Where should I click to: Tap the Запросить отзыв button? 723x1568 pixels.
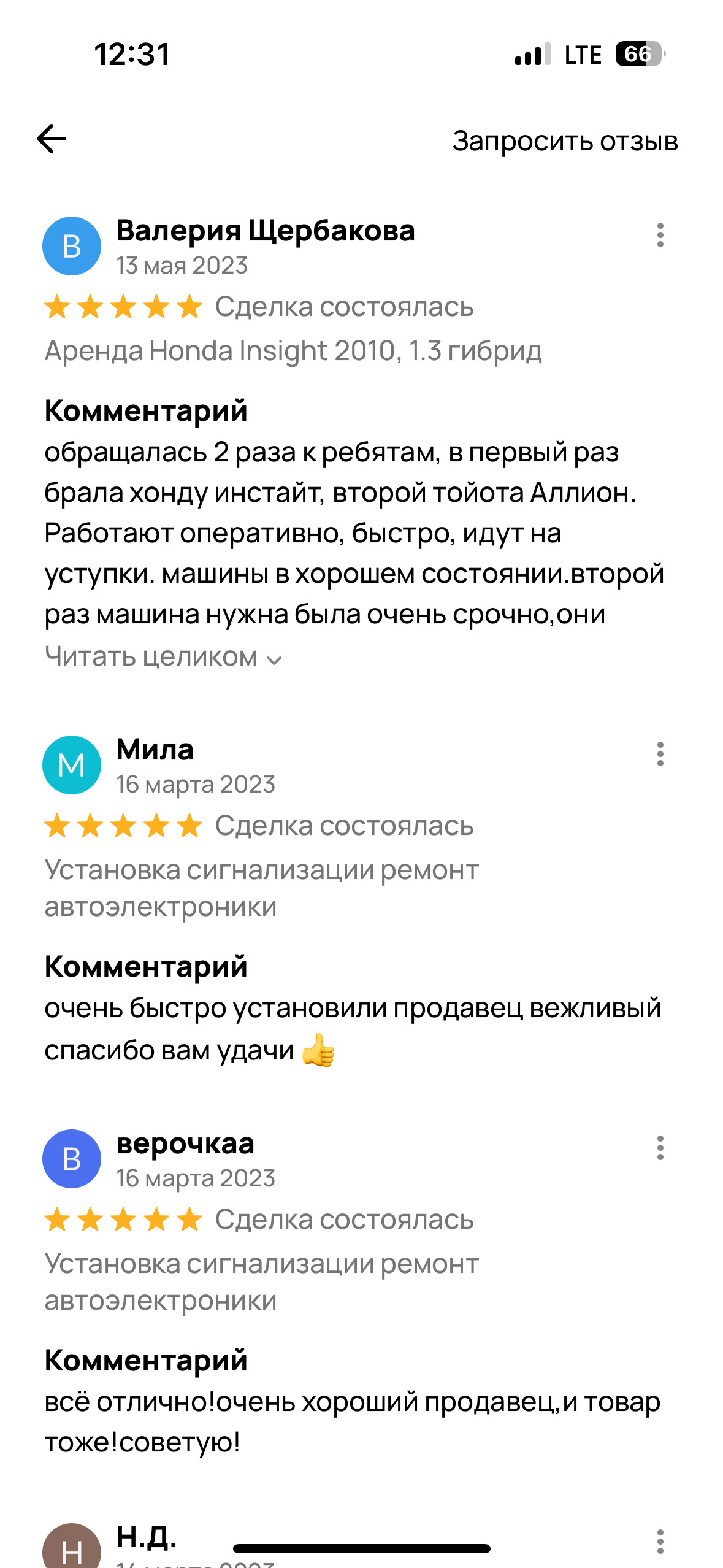click(x=565, y=141)
